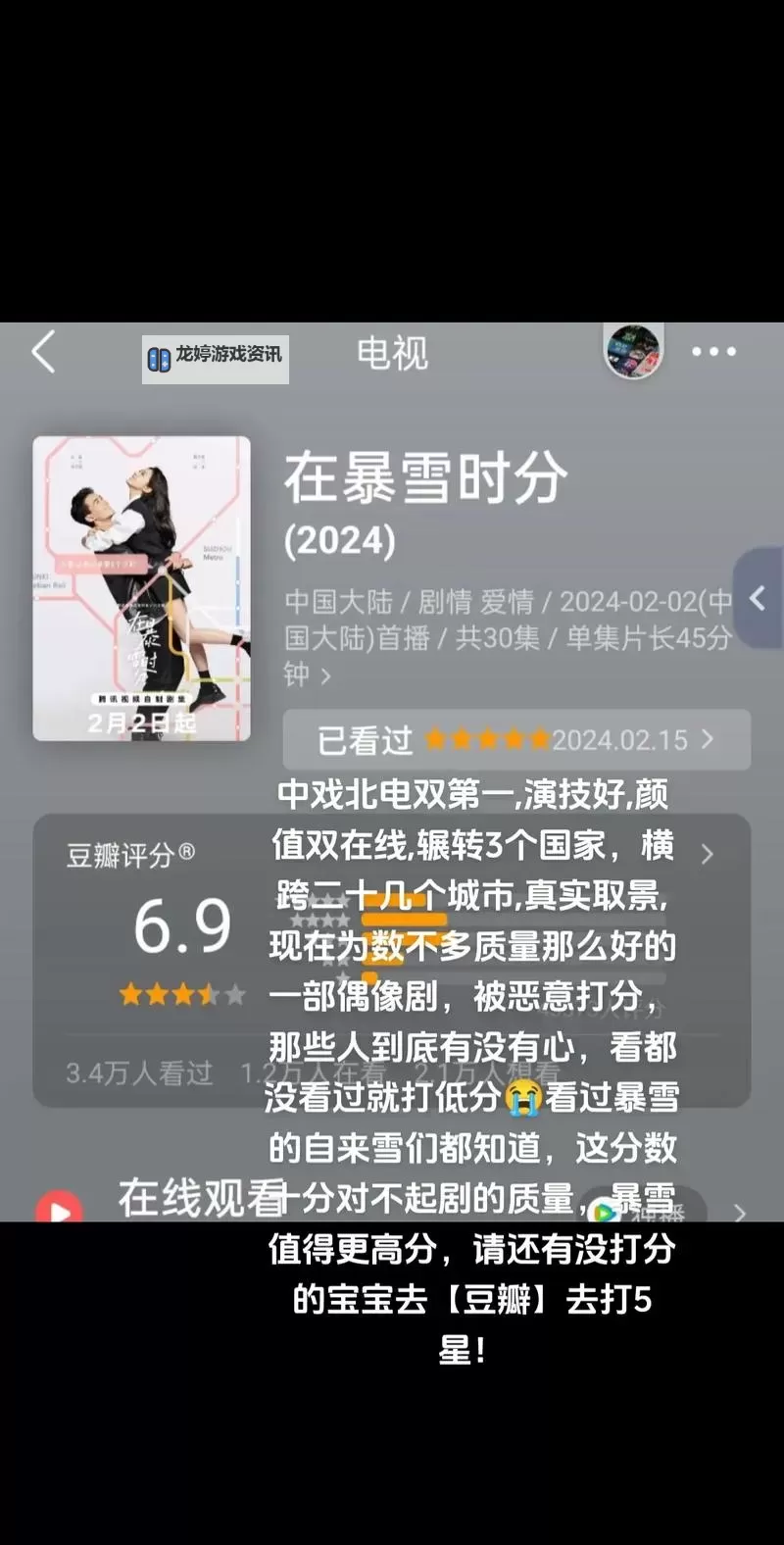Click the 2024.02.15 watched date
This screenshot has height=1545, width=784.
(623, 740)
